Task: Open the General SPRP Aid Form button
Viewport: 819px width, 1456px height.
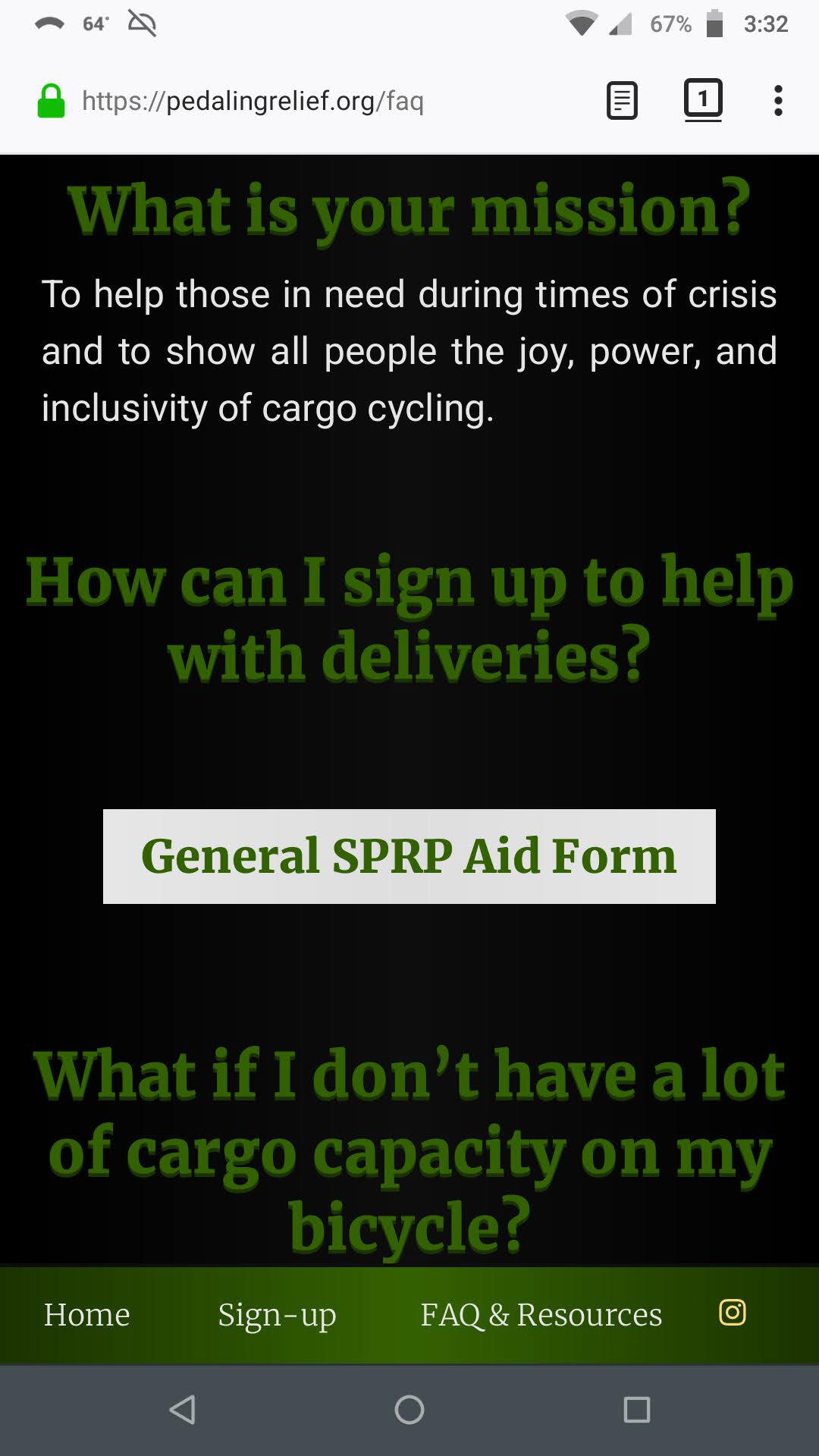Action: pos(409,856)
